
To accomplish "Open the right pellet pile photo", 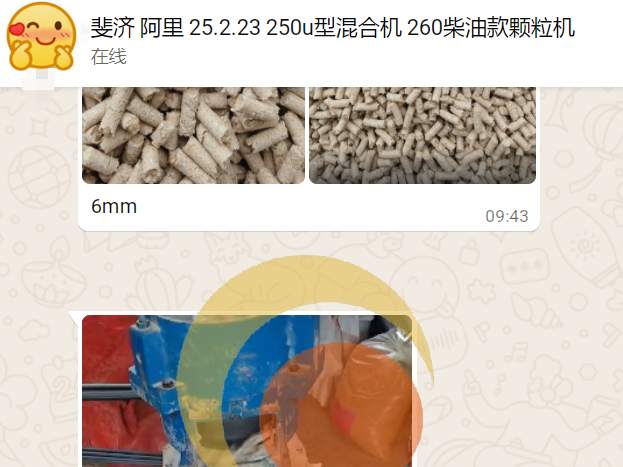I will pyautogui.click(x=421, y=136).
